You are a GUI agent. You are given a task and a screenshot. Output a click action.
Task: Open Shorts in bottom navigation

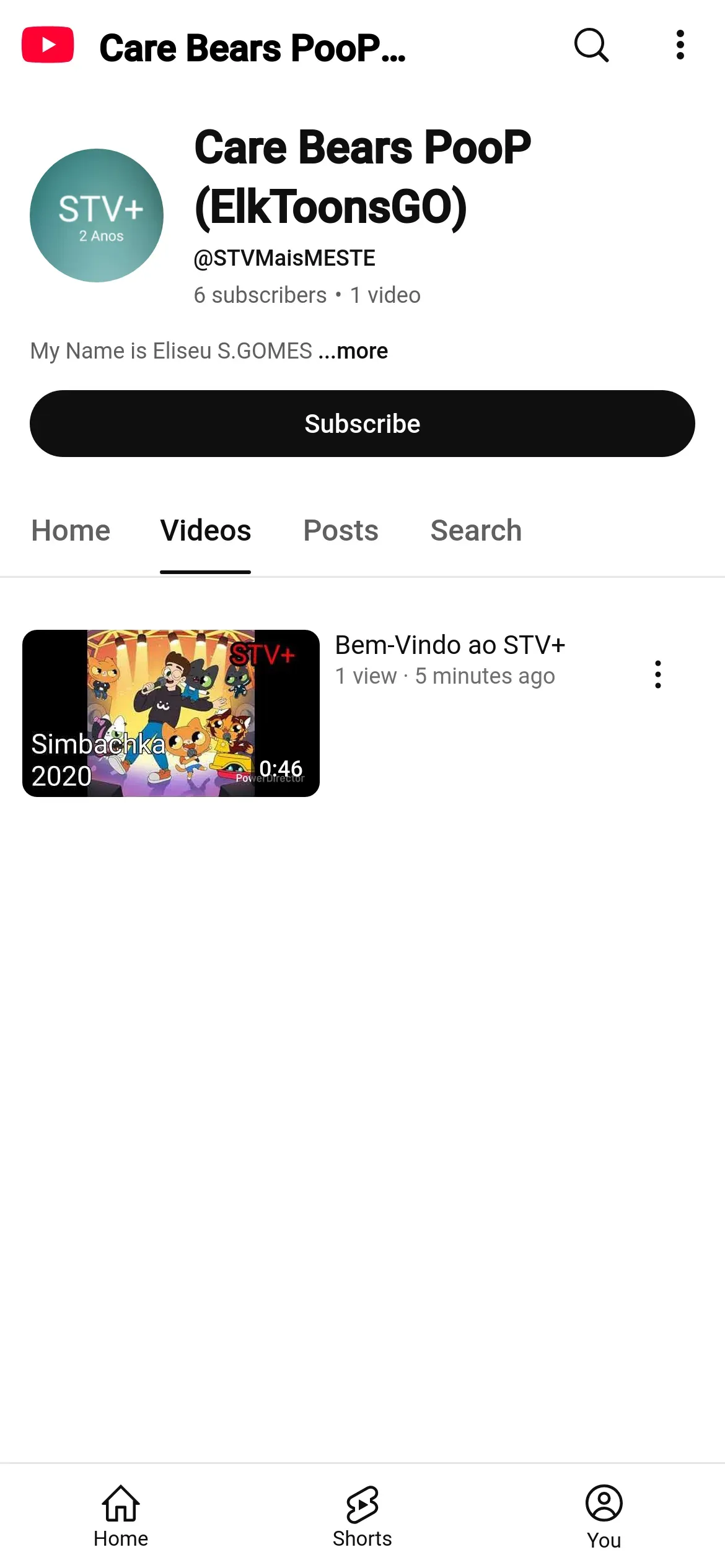(362, 1516)
